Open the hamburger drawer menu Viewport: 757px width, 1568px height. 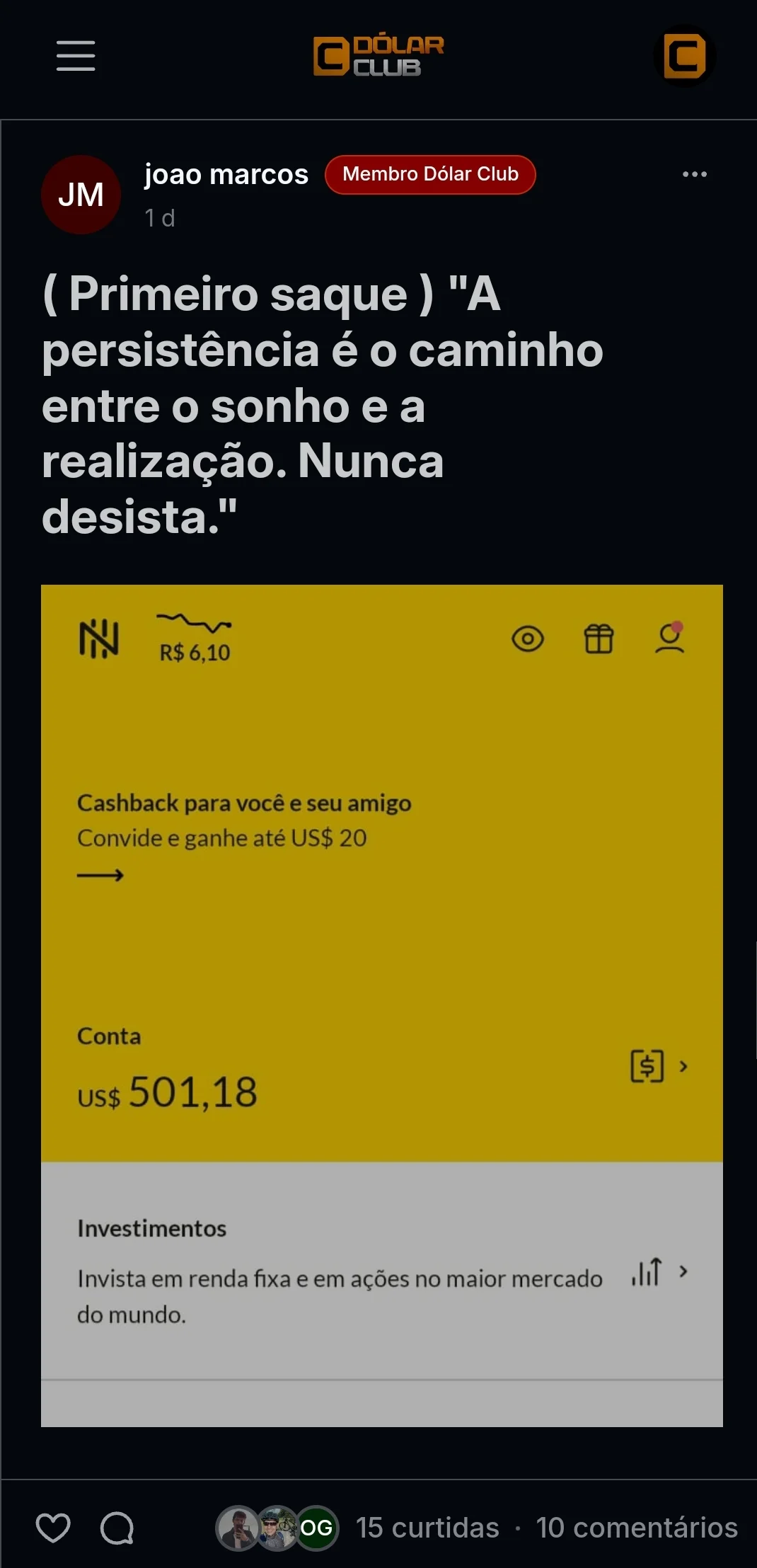(x=76, y=56)
